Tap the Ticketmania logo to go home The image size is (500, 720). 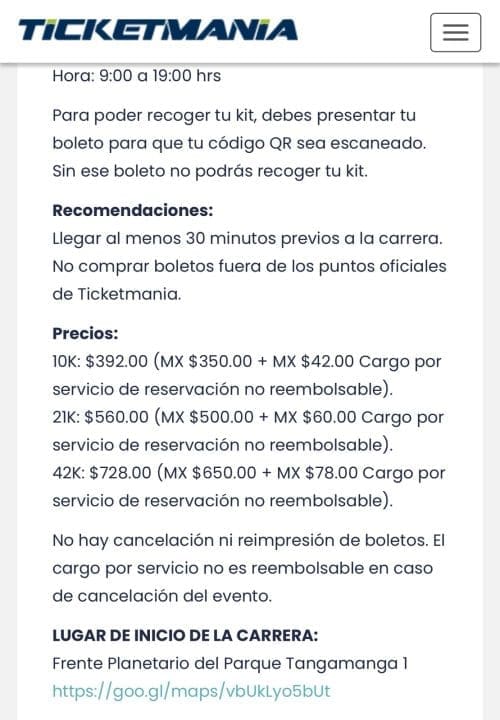pyautogui.click(x=158, y=30)
